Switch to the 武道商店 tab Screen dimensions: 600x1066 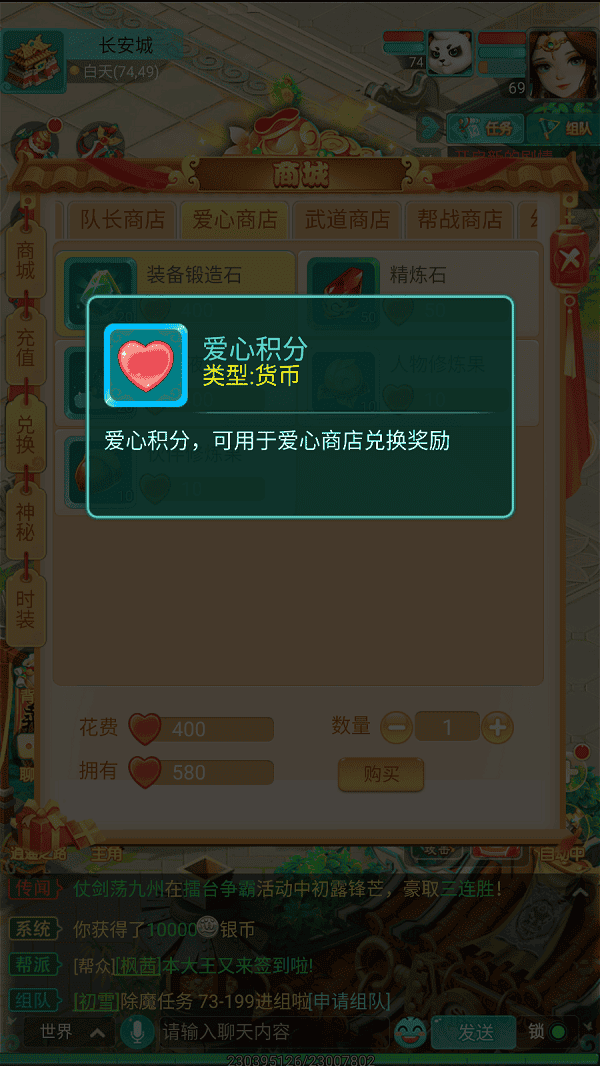click(347, 220)
